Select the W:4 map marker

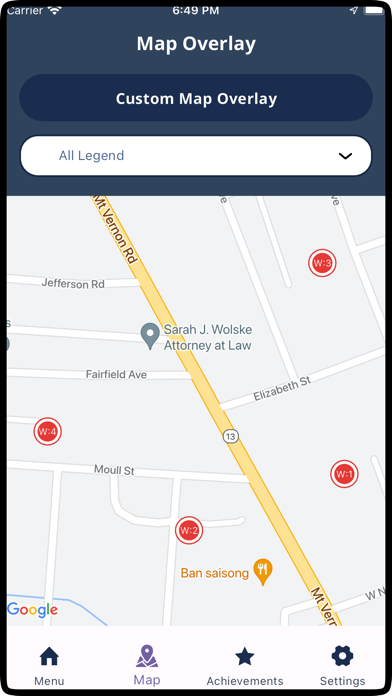48,431
